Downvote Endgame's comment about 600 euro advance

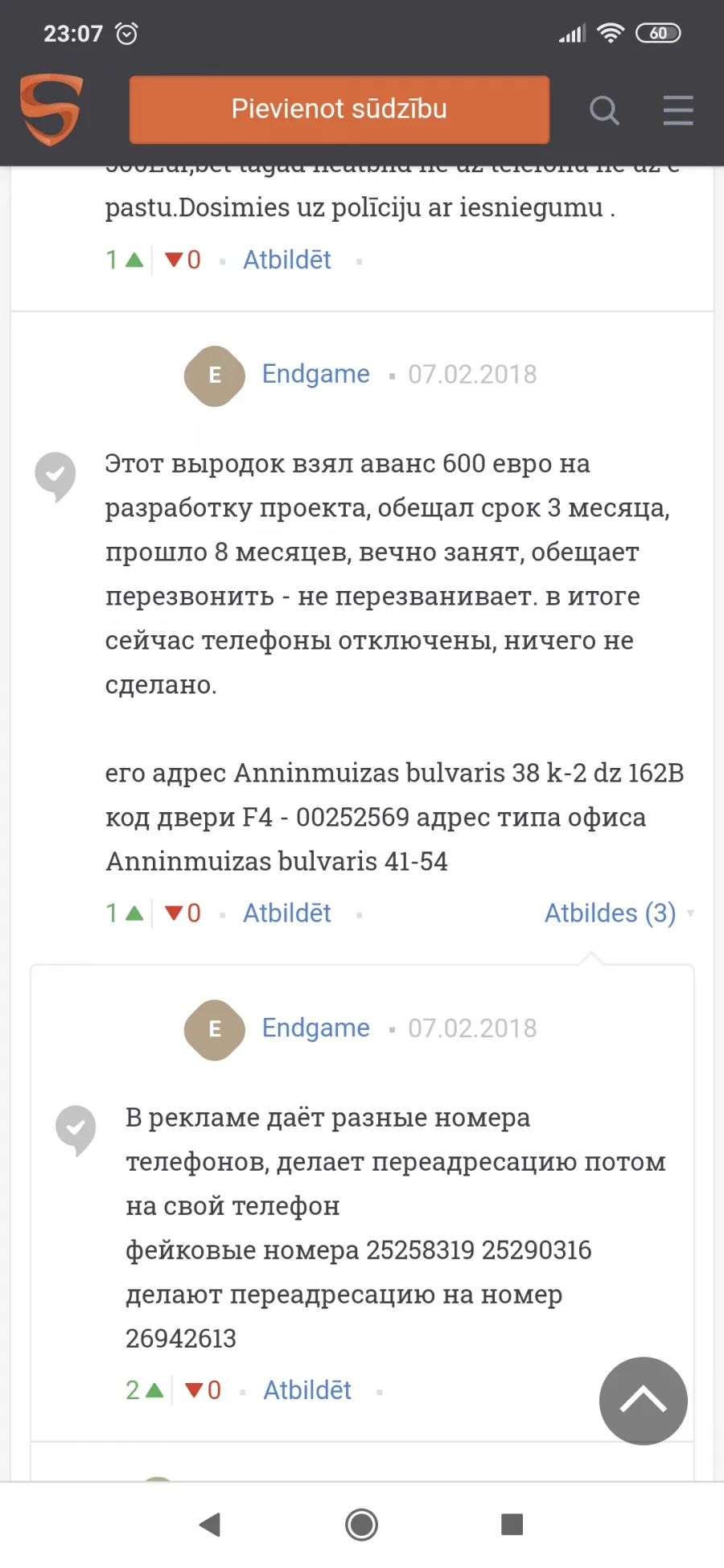tap(183, 913)
